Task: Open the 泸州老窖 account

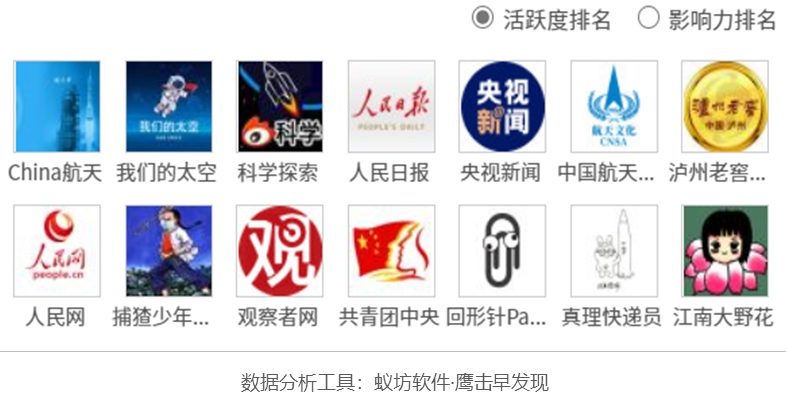Action: (x=724, y=107)
